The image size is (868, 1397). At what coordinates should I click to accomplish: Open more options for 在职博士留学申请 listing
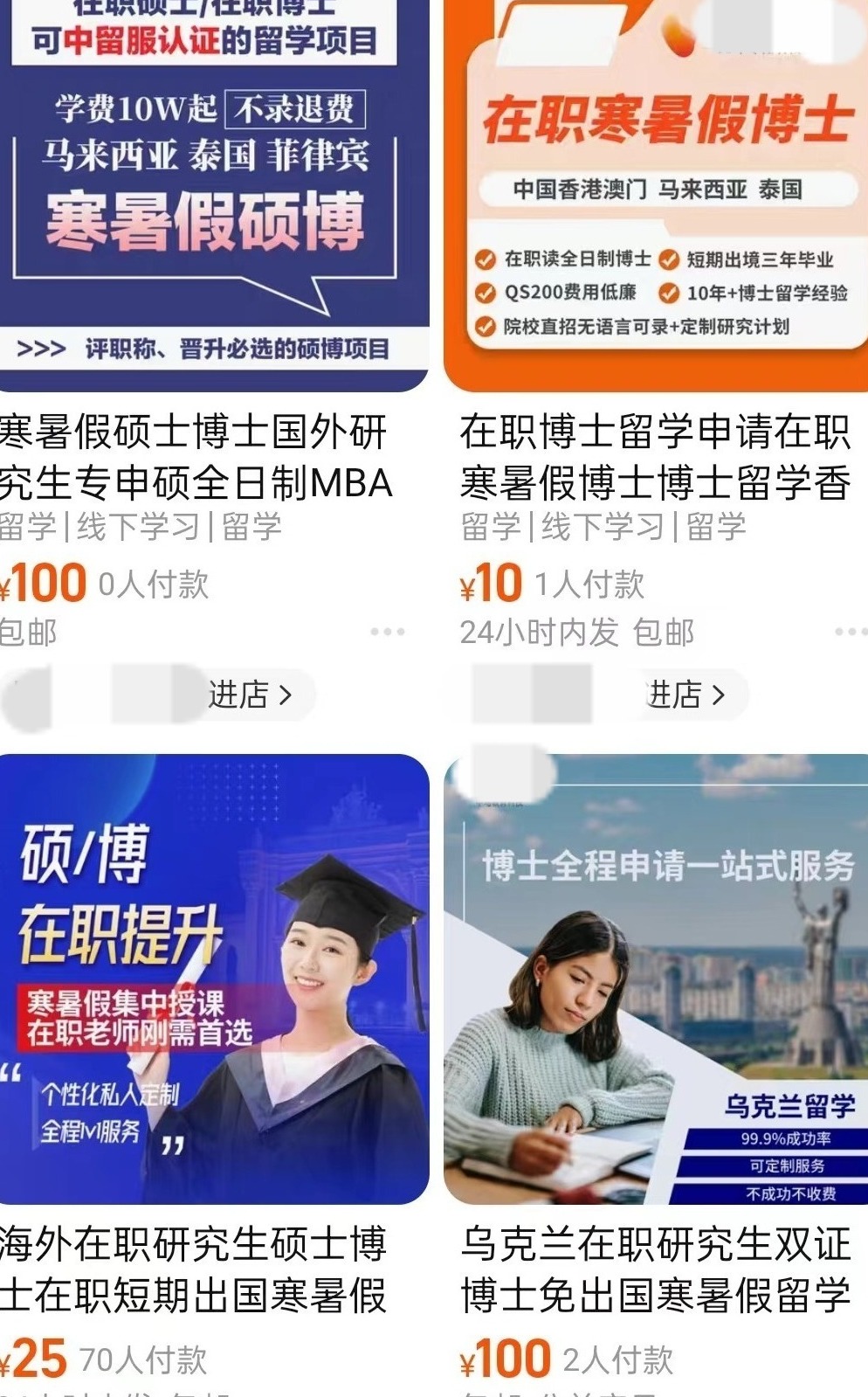[x=850, y=632]
